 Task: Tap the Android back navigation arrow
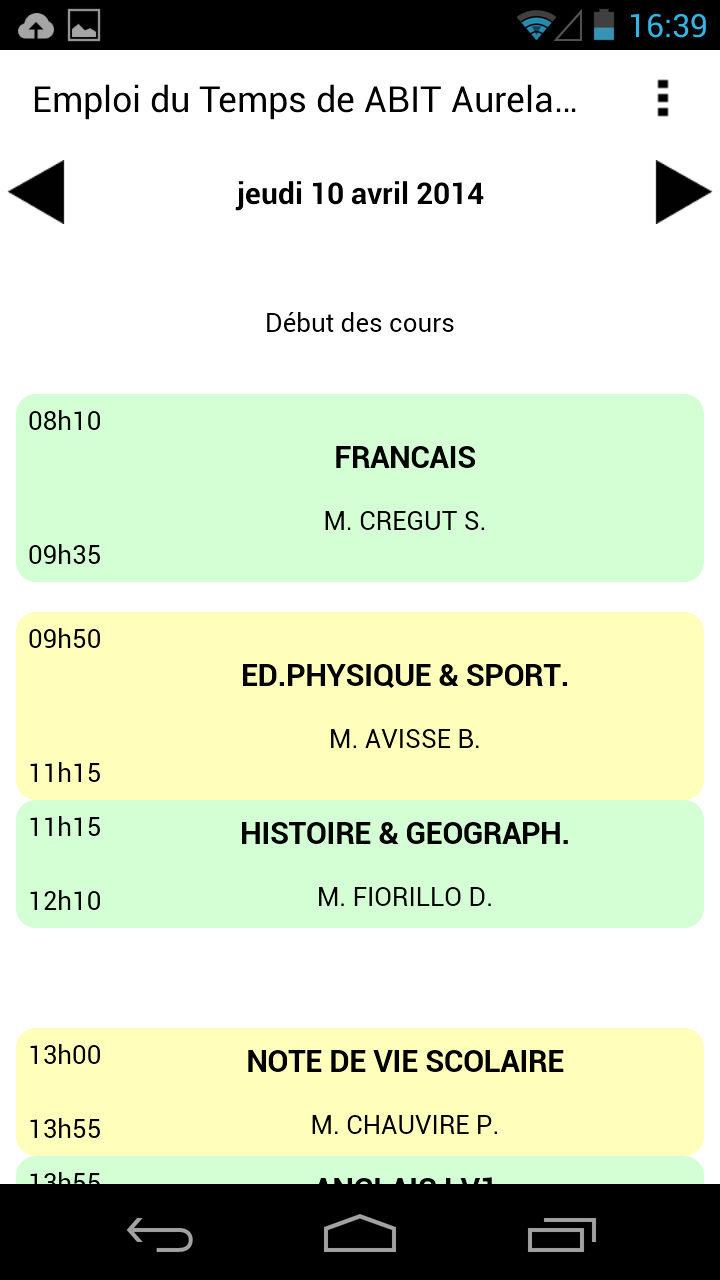(159, 1236)
